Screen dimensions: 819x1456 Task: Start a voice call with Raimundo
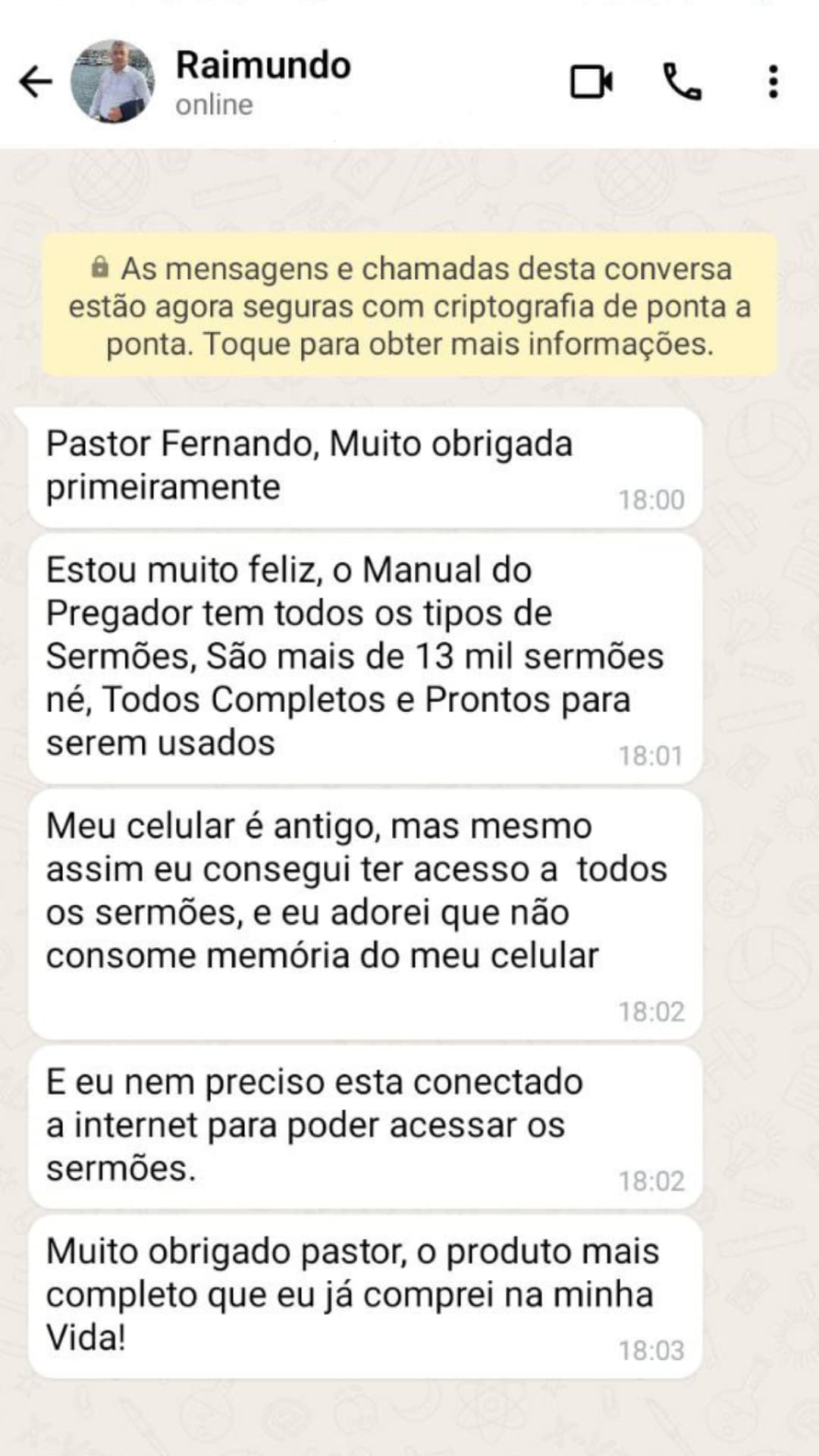click(682, 82)
